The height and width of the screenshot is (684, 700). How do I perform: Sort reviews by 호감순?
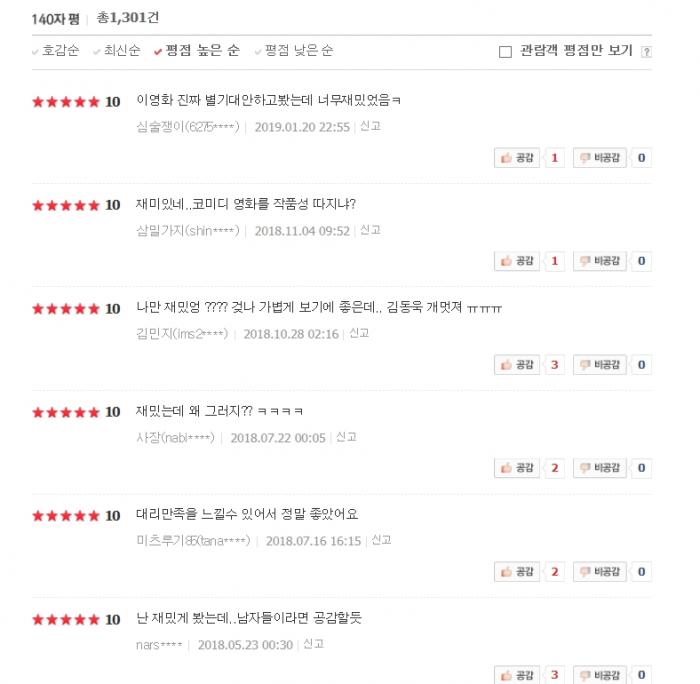point(60,50)
